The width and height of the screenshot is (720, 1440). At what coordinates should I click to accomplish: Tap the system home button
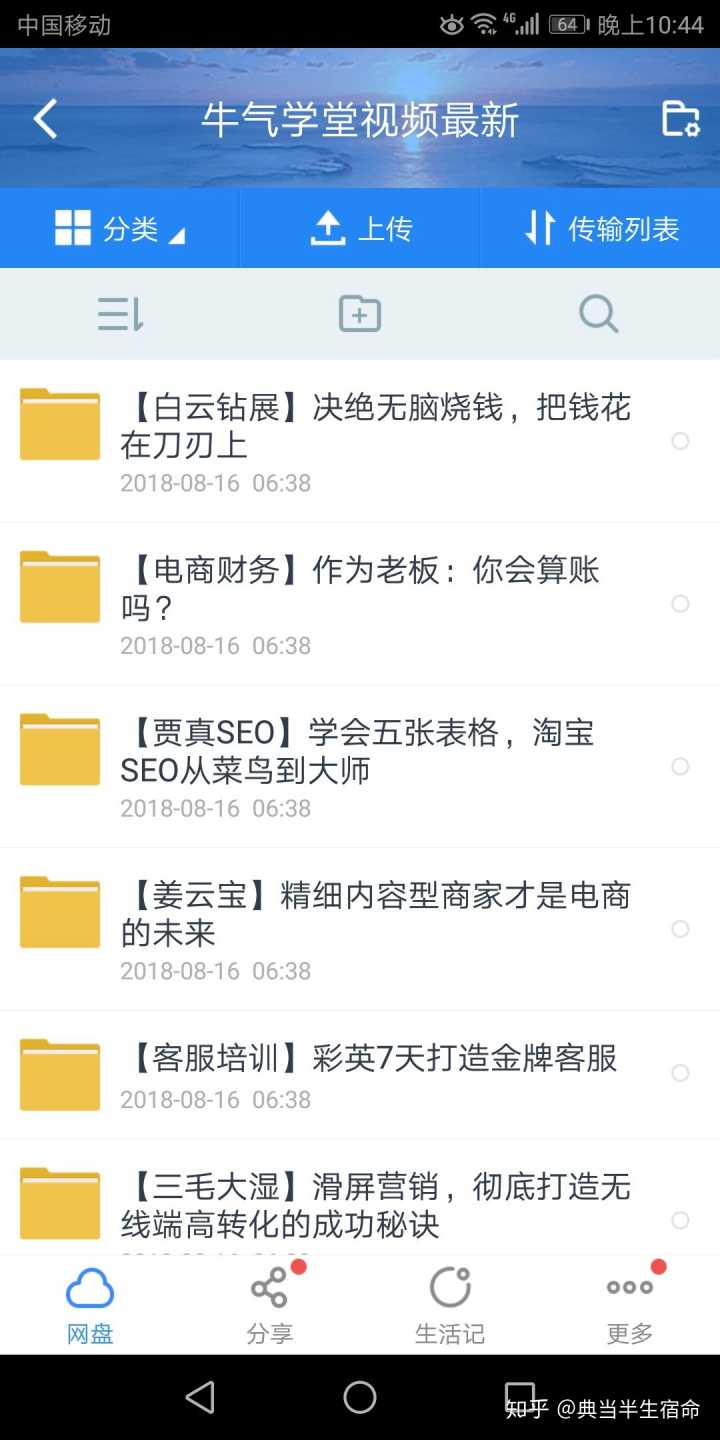pos(360,1397)
